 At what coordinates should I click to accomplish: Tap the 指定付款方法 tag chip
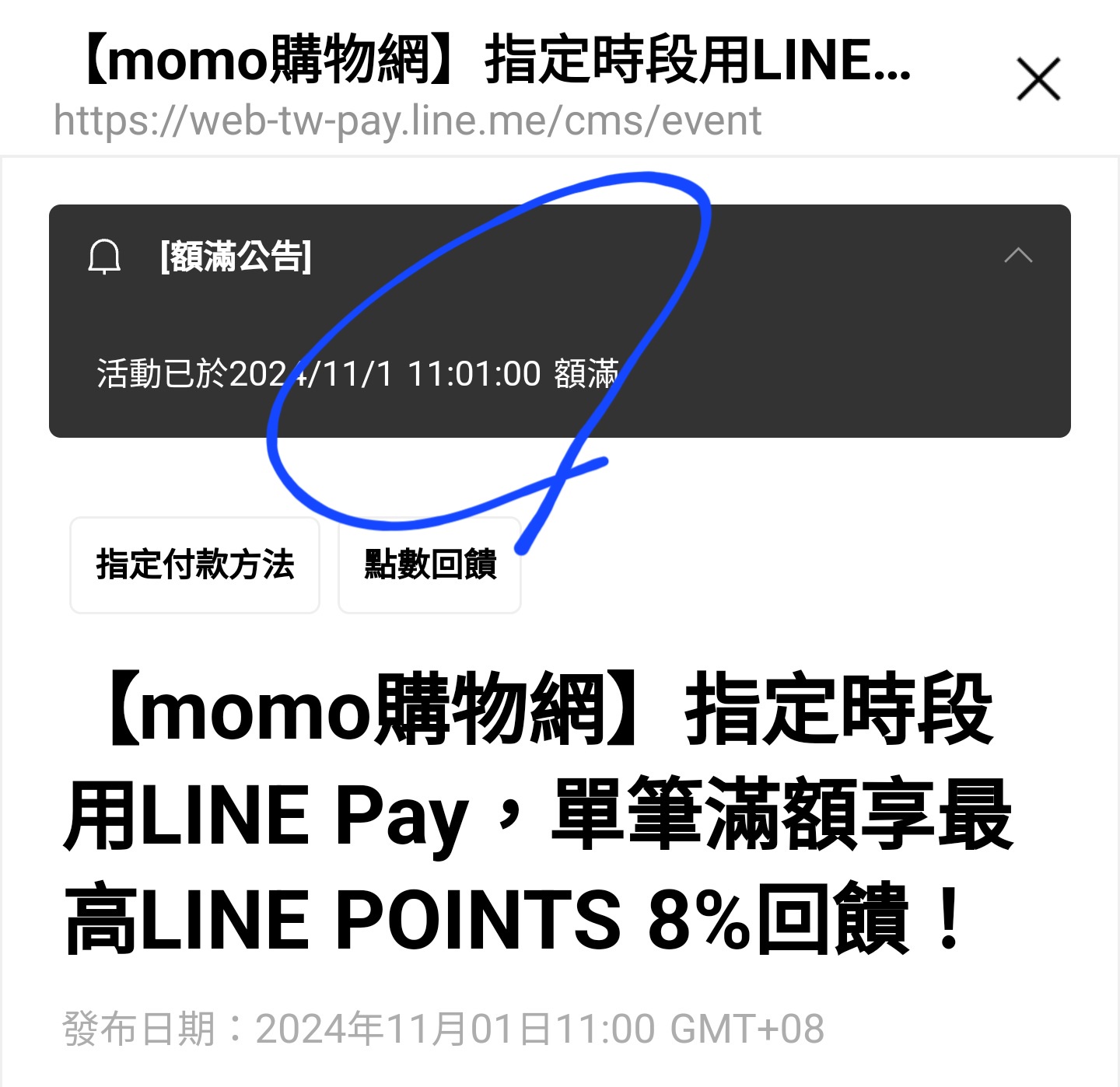(x=195, y=565)
